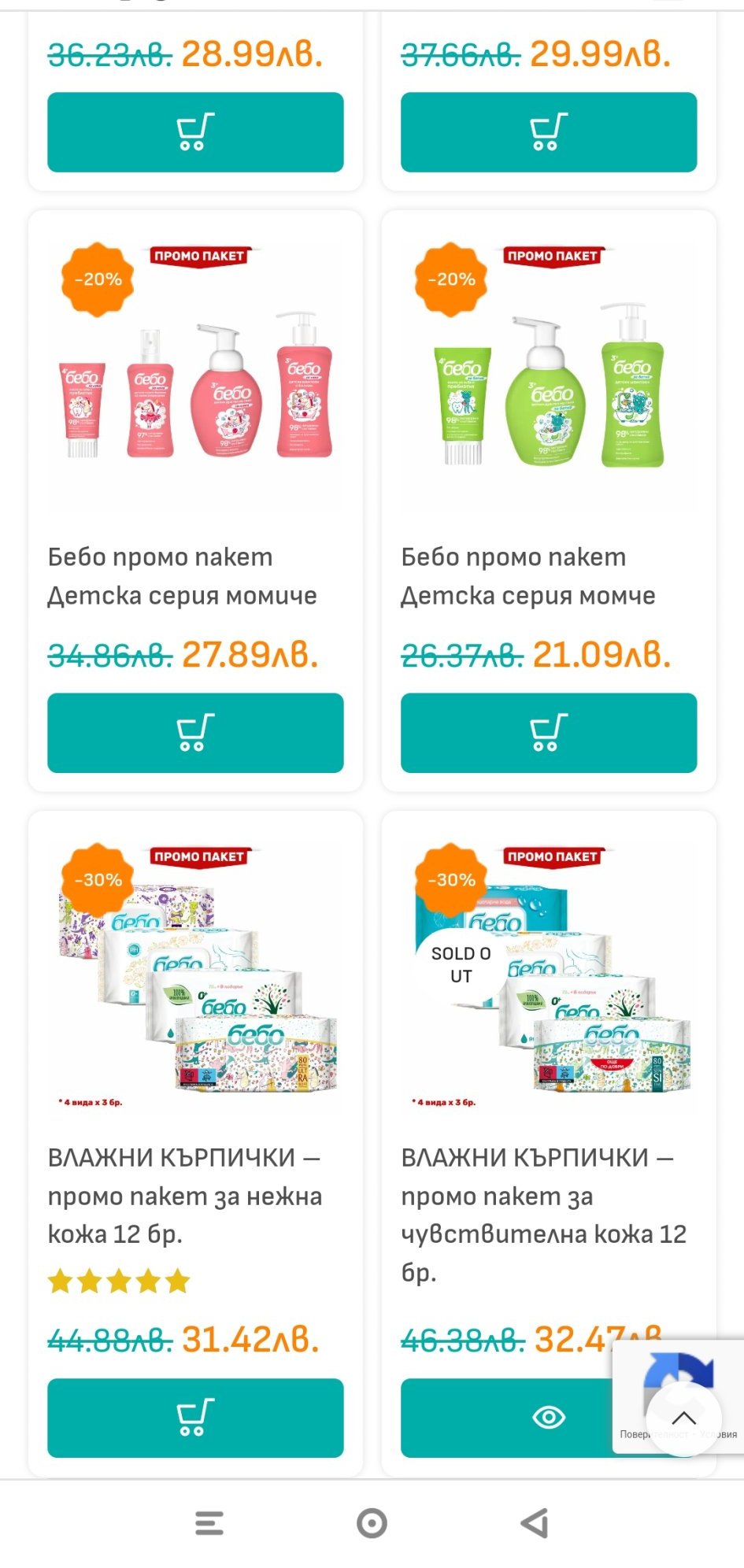Open Бебо Детска серия момиче product

[183, 576]
